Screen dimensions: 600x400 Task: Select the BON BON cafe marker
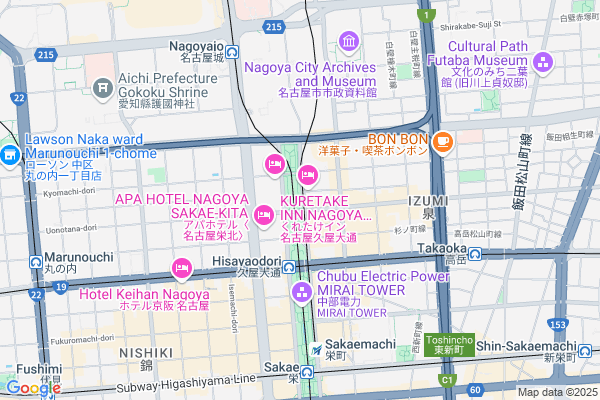[443, 141]
